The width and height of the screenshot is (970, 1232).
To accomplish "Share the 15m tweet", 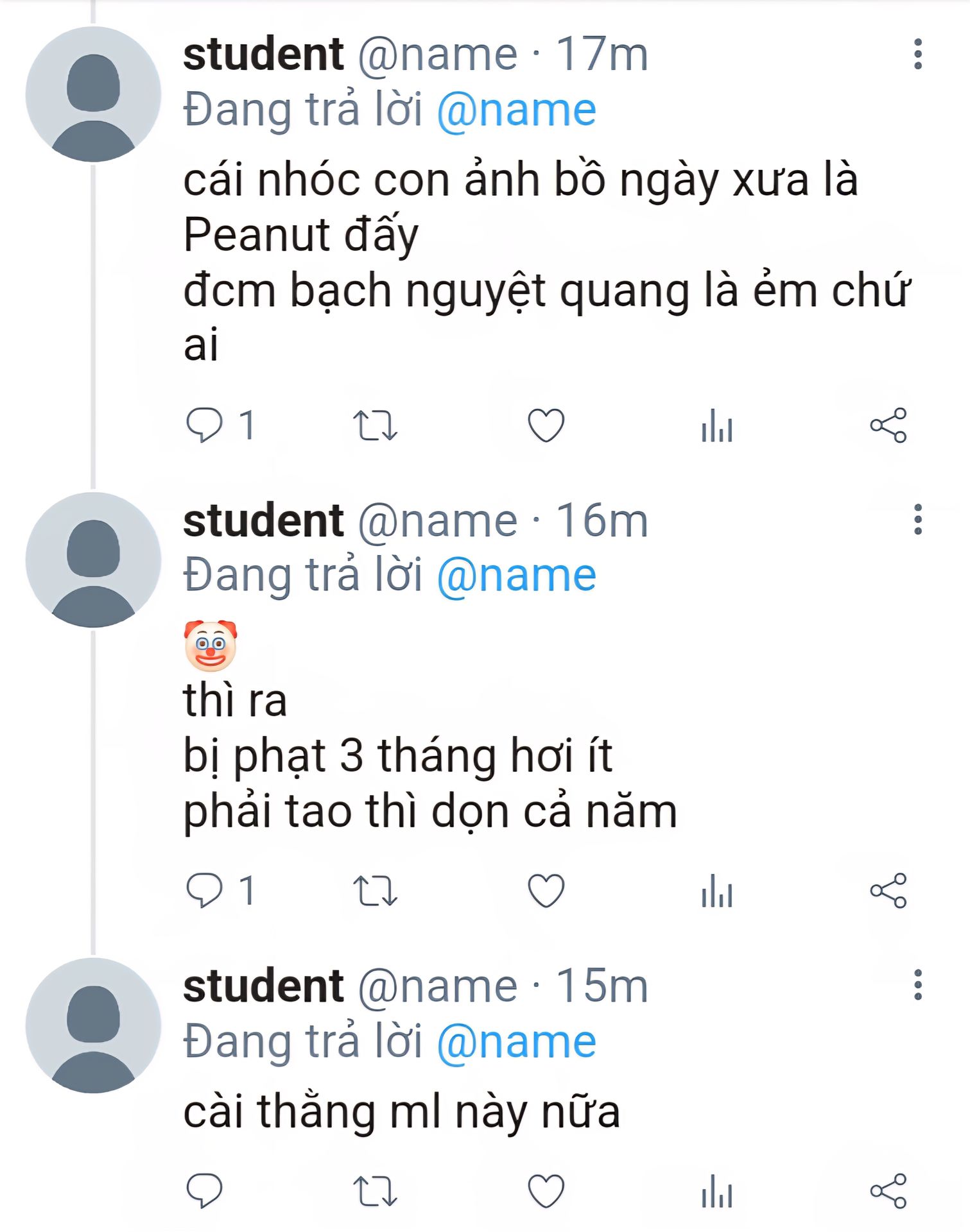I will pyautogui.click(x=888, y=1191).
